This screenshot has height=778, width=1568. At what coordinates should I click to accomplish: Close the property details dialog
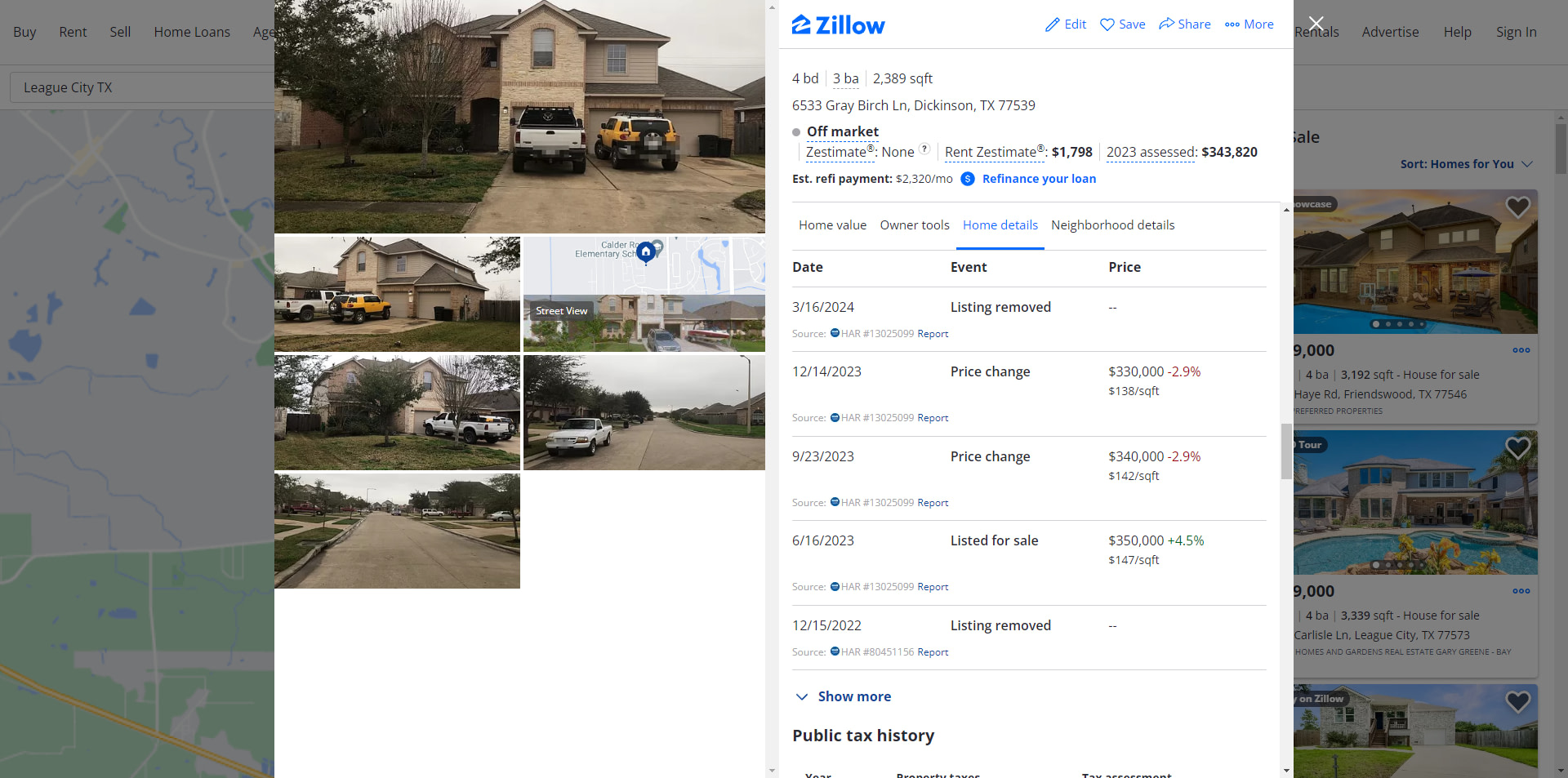tap(1316, 24)
